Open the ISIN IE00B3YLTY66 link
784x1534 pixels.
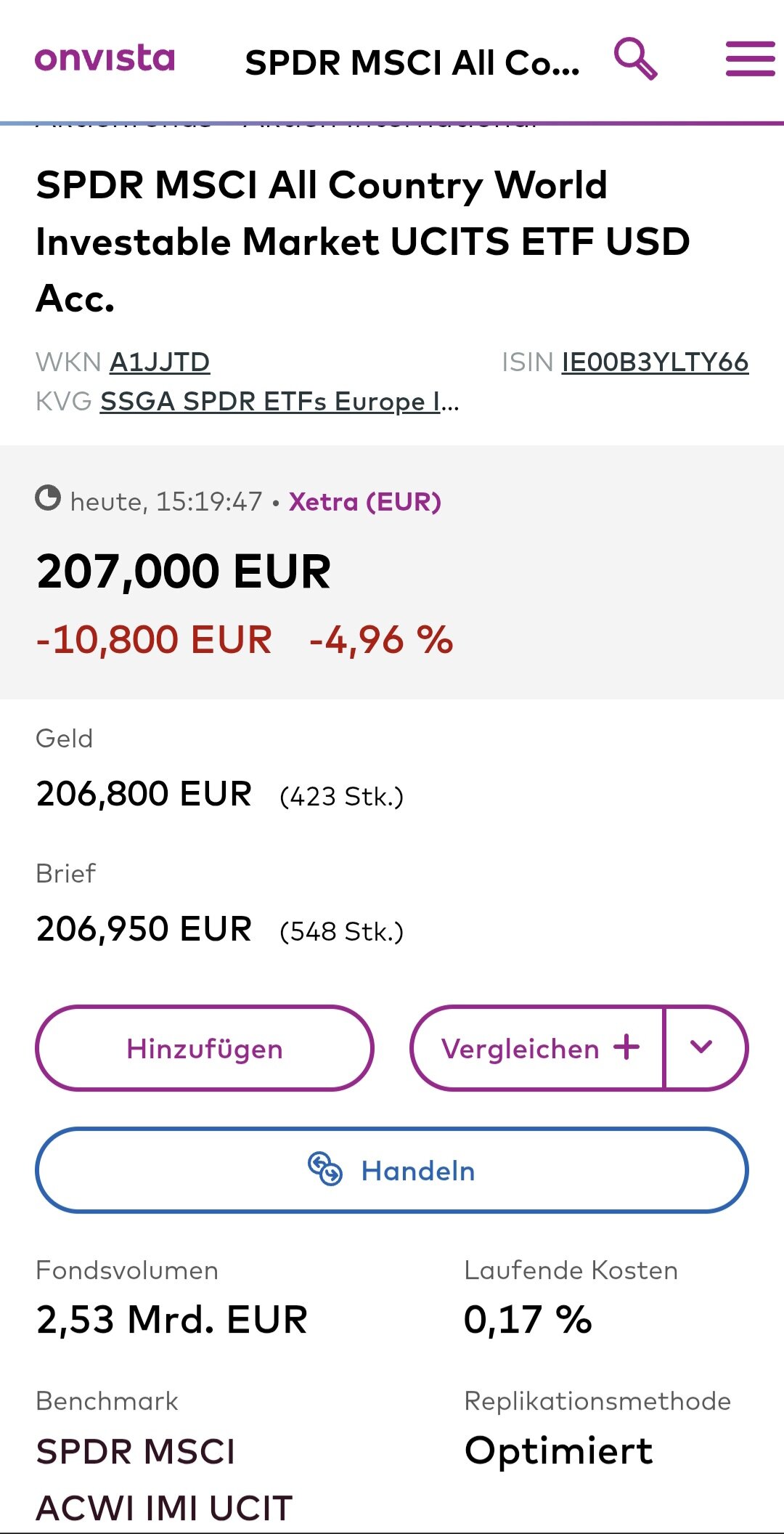click(x=655, y=362)
